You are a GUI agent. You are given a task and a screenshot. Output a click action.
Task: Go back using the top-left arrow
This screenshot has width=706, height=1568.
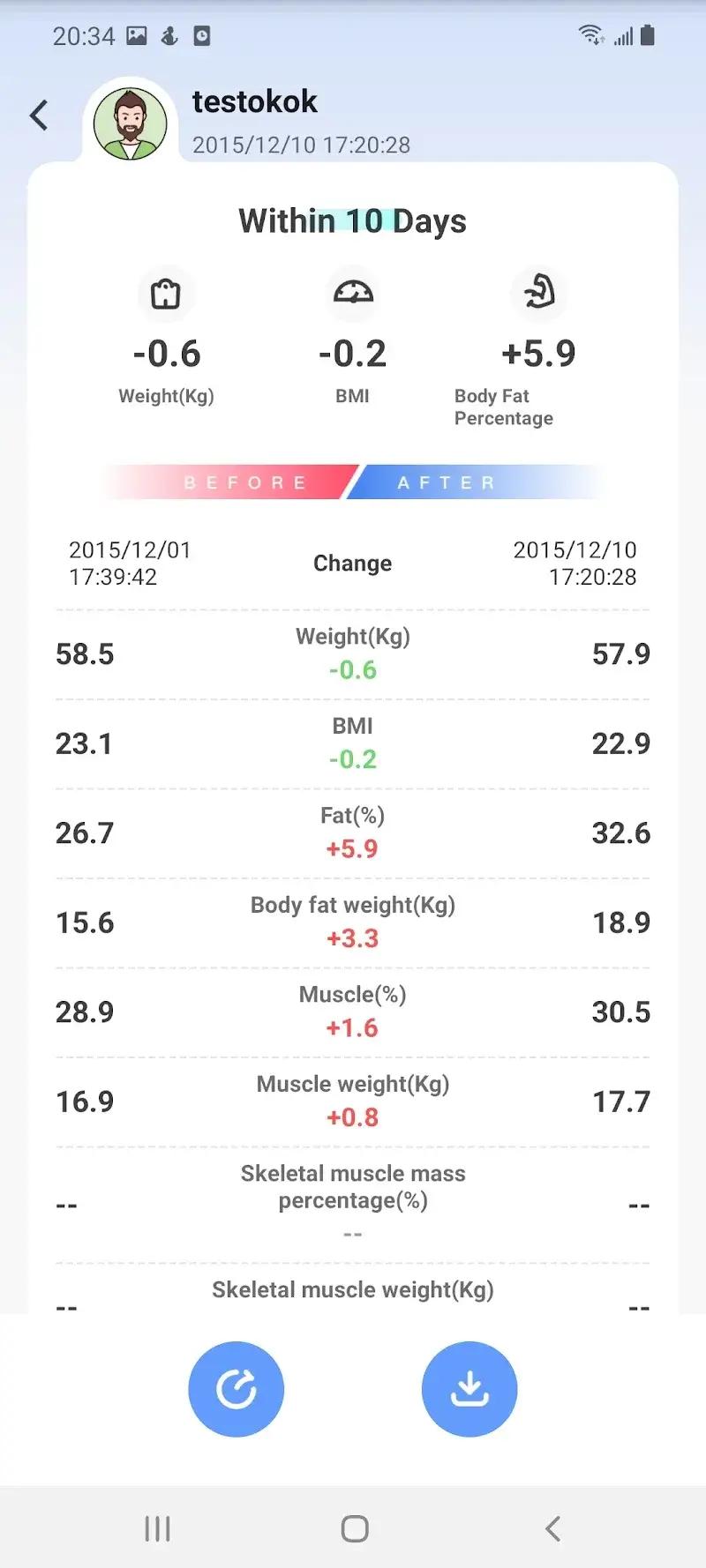point(39,115)
